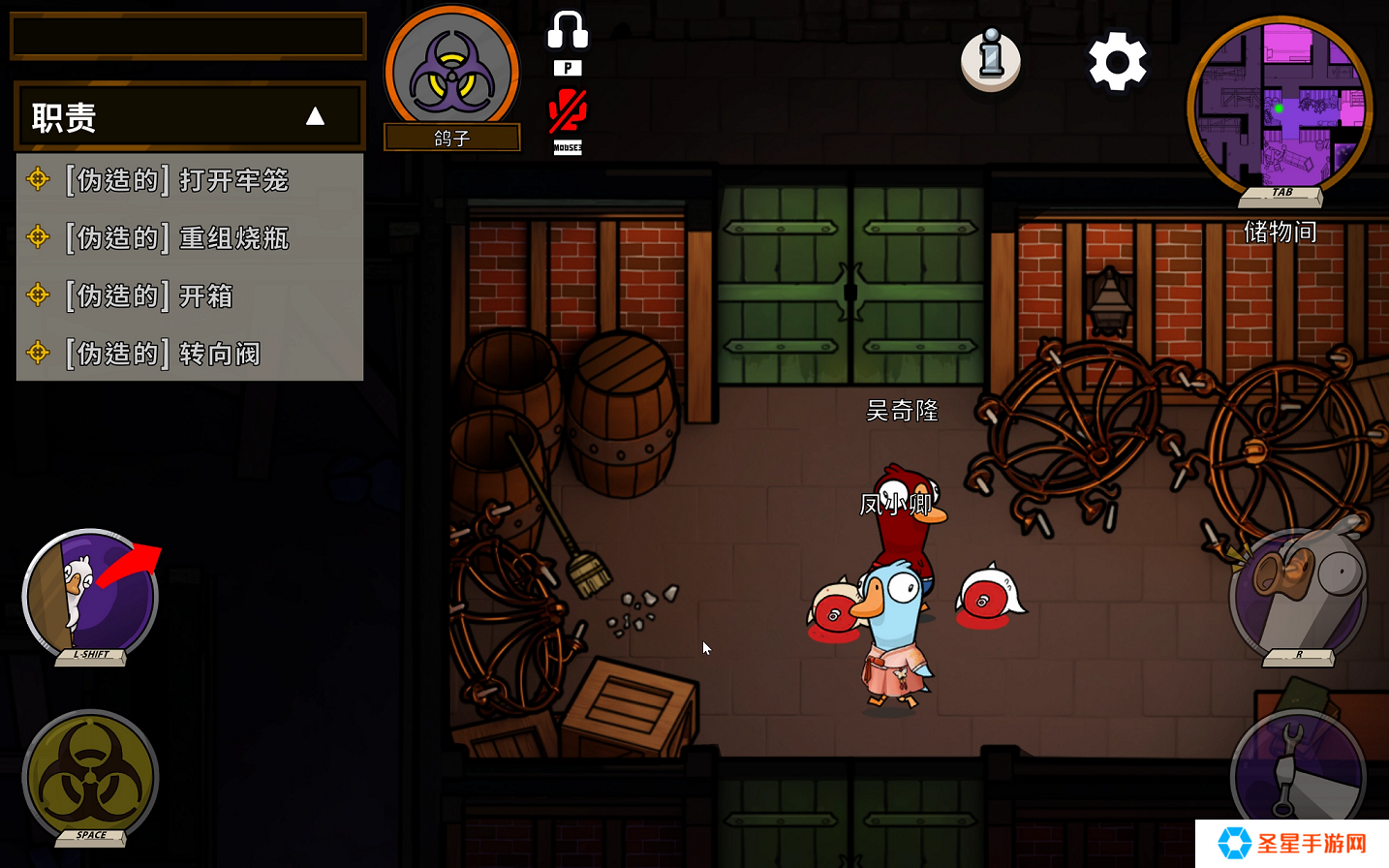The image size is (1389, 868).
Task: Tap the 鸽子 role badge
Action: pos(451,76)
